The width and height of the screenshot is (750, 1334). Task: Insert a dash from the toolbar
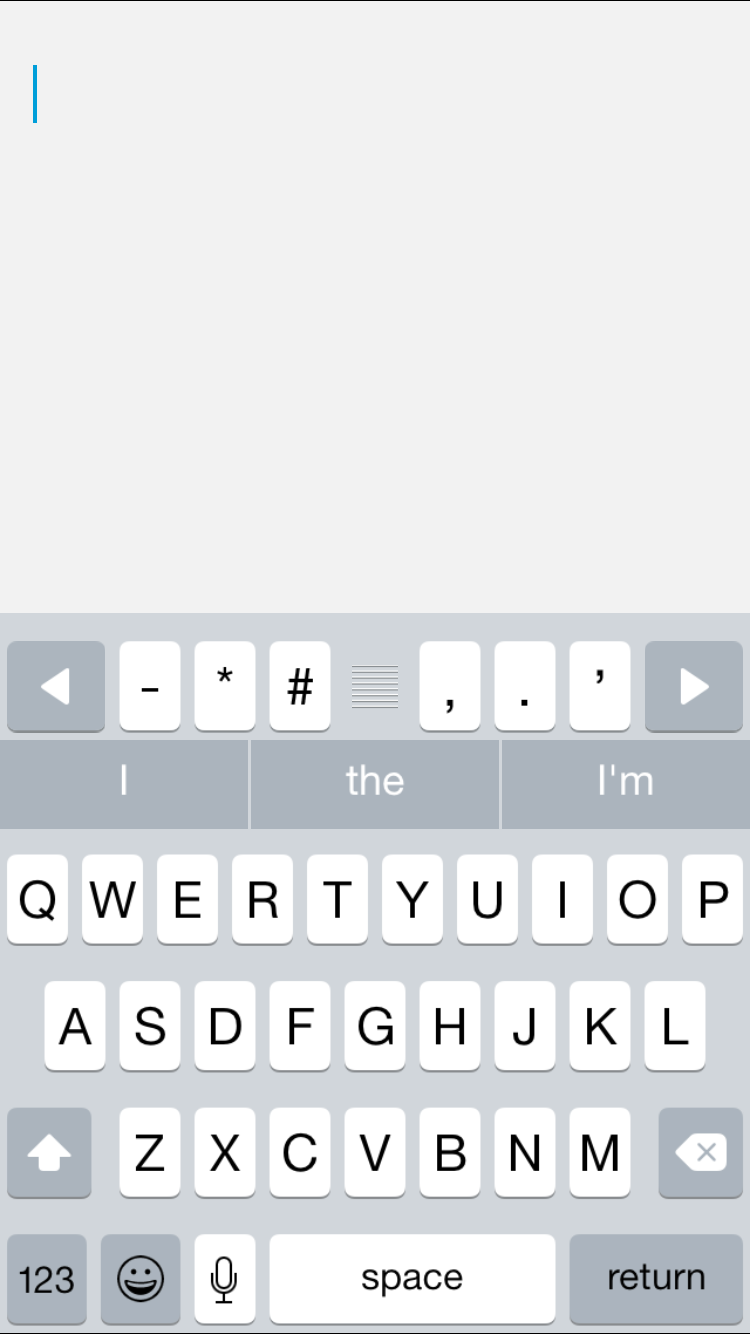(150, 686)
